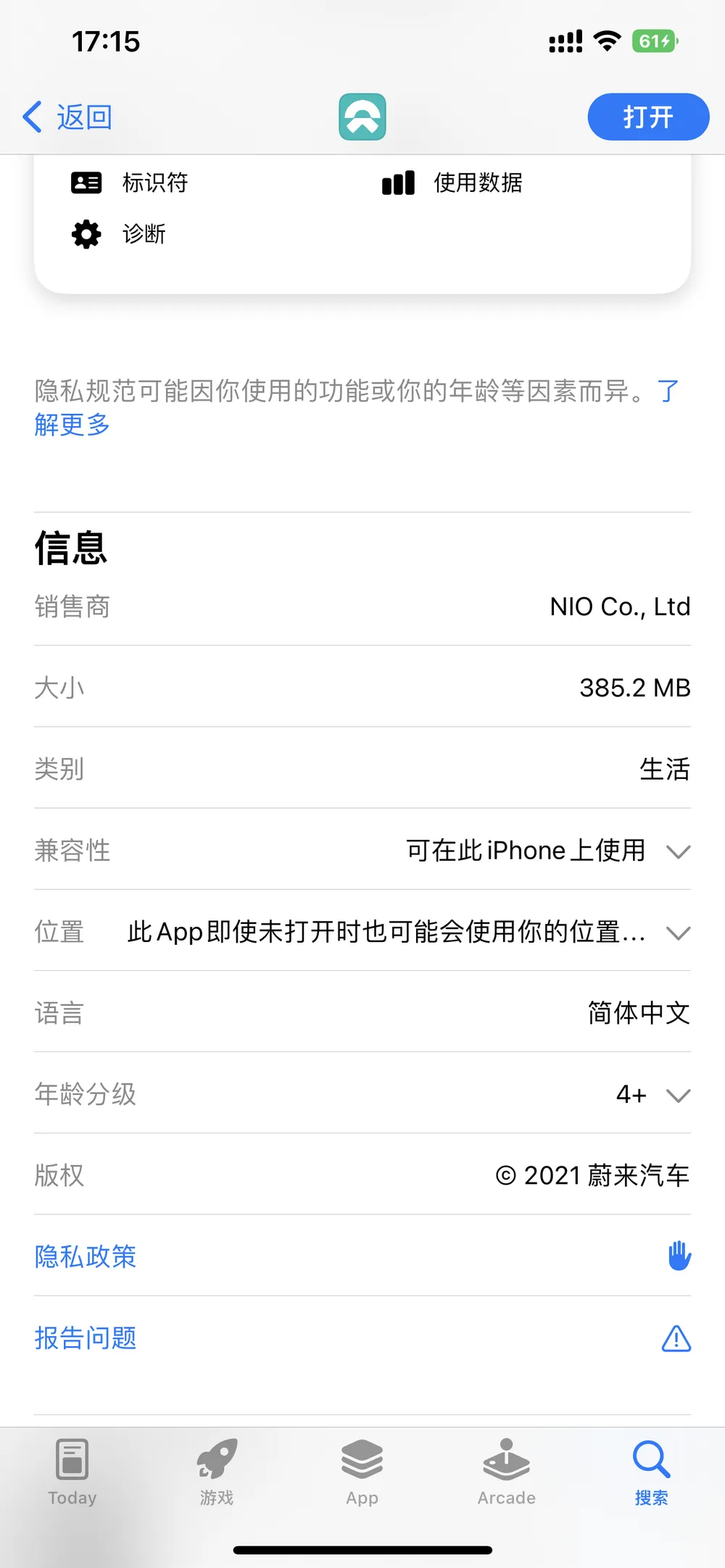Open the app with 打开 button

(x=647, y=117)
